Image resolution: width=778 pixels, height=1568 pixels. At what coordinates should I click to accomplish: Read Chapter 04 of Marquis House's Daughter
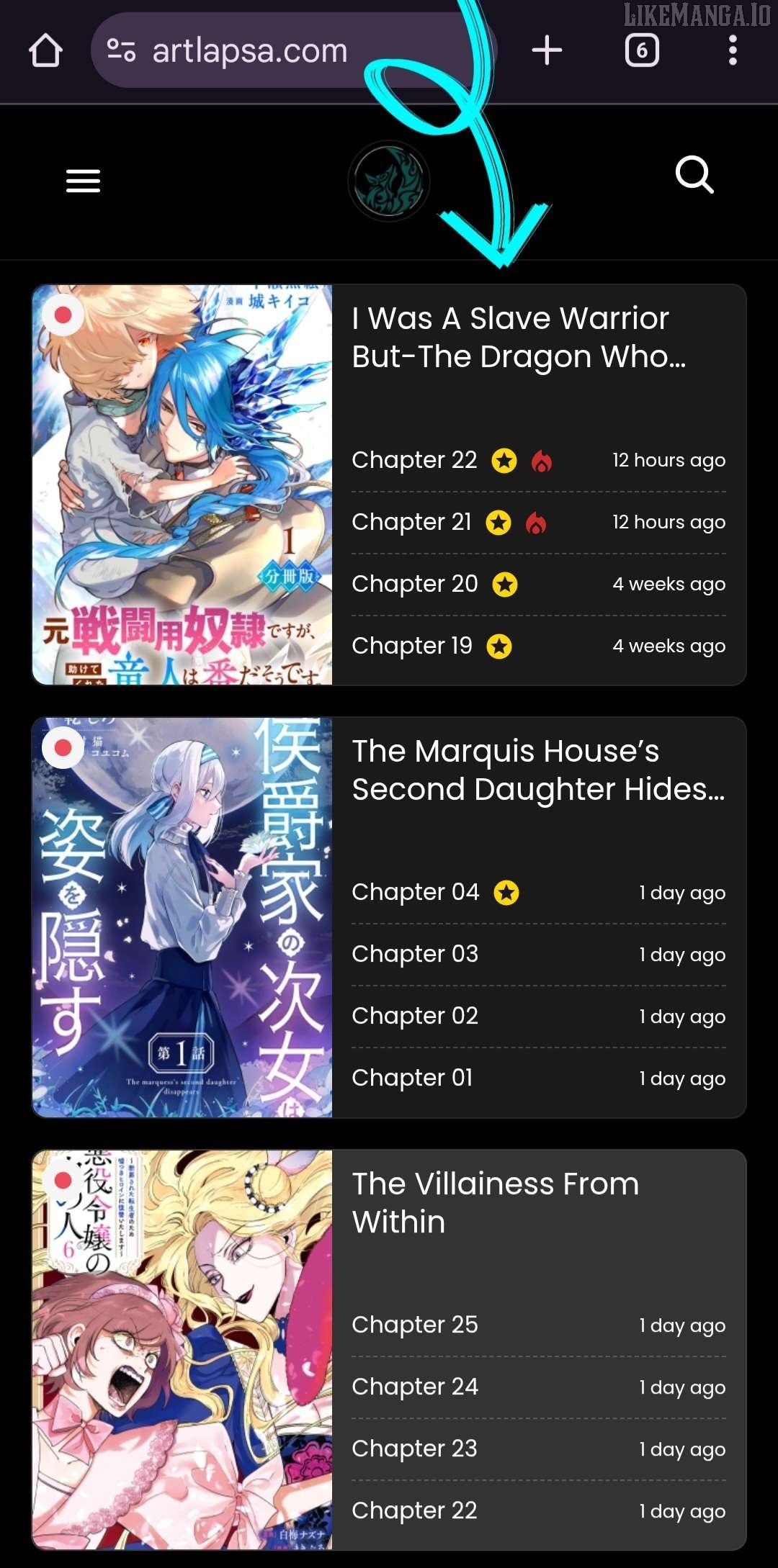pos(415,892)
